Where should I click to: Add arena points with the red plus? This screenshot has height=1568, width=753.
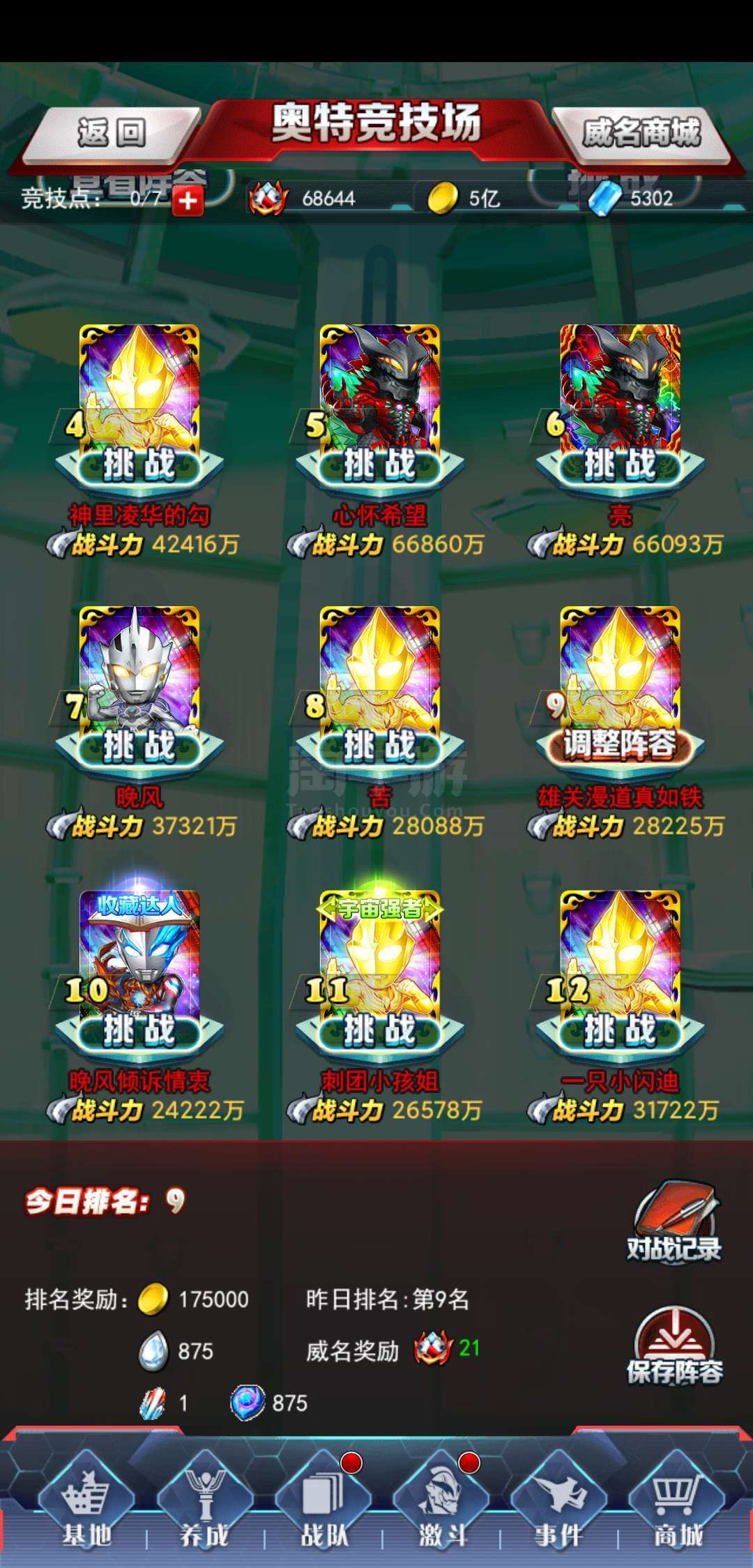pyautogui.click(x=188, y=201)
